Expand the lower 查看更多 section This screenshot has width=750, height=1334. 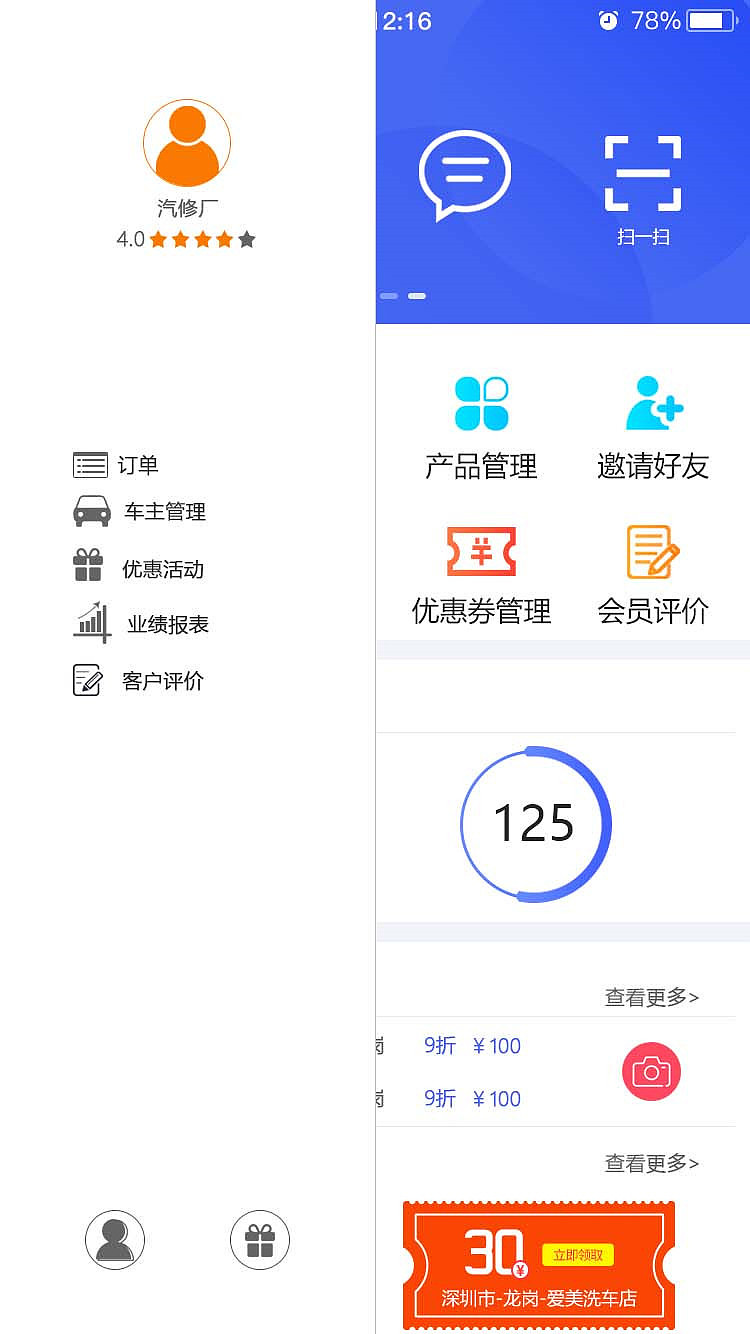point(651,1162)
